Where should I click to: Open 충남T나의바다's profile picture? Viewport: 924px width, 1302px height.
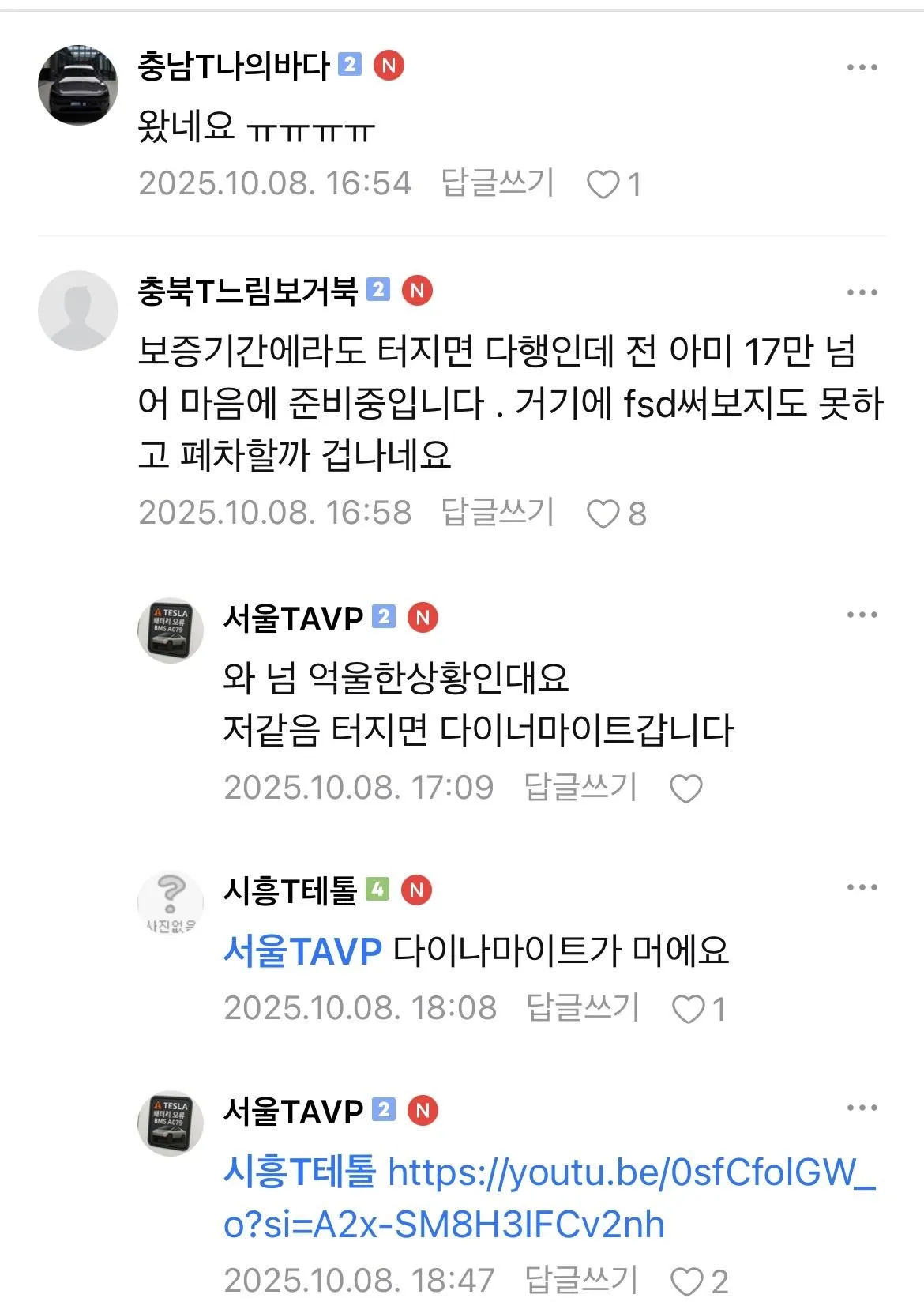(77, 85)
